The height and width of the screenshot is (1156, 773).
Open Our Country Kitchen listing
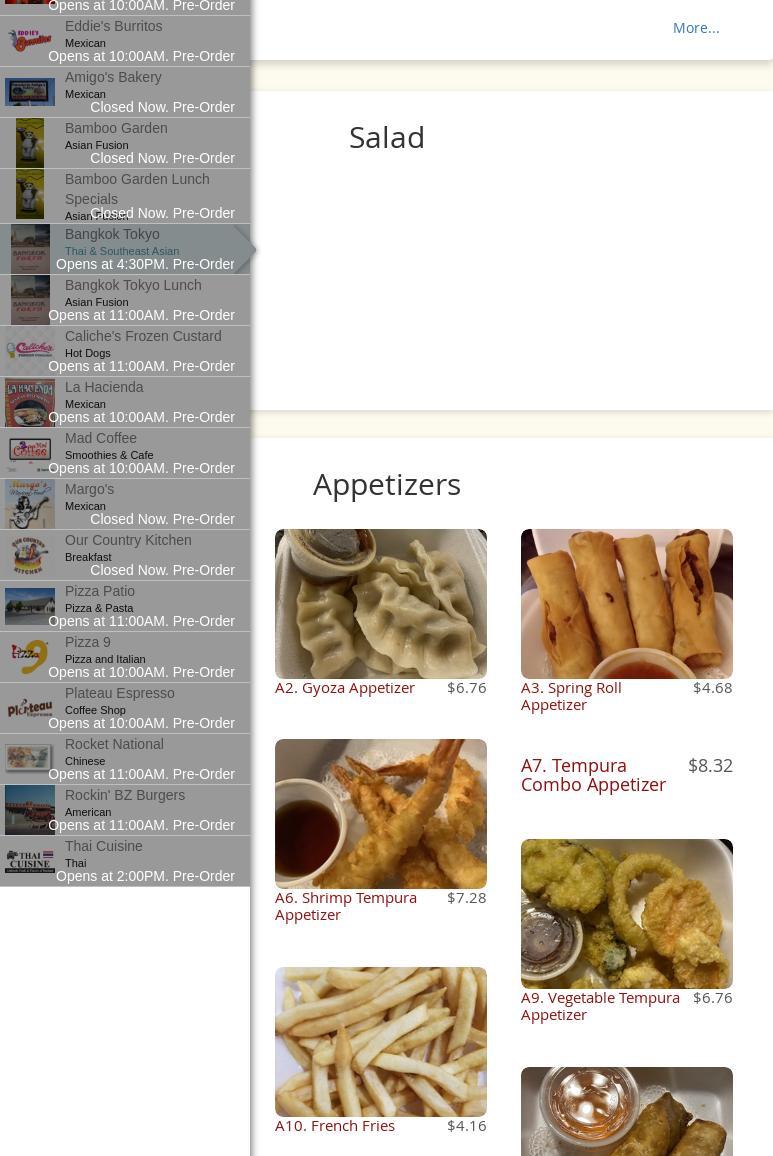128,541
